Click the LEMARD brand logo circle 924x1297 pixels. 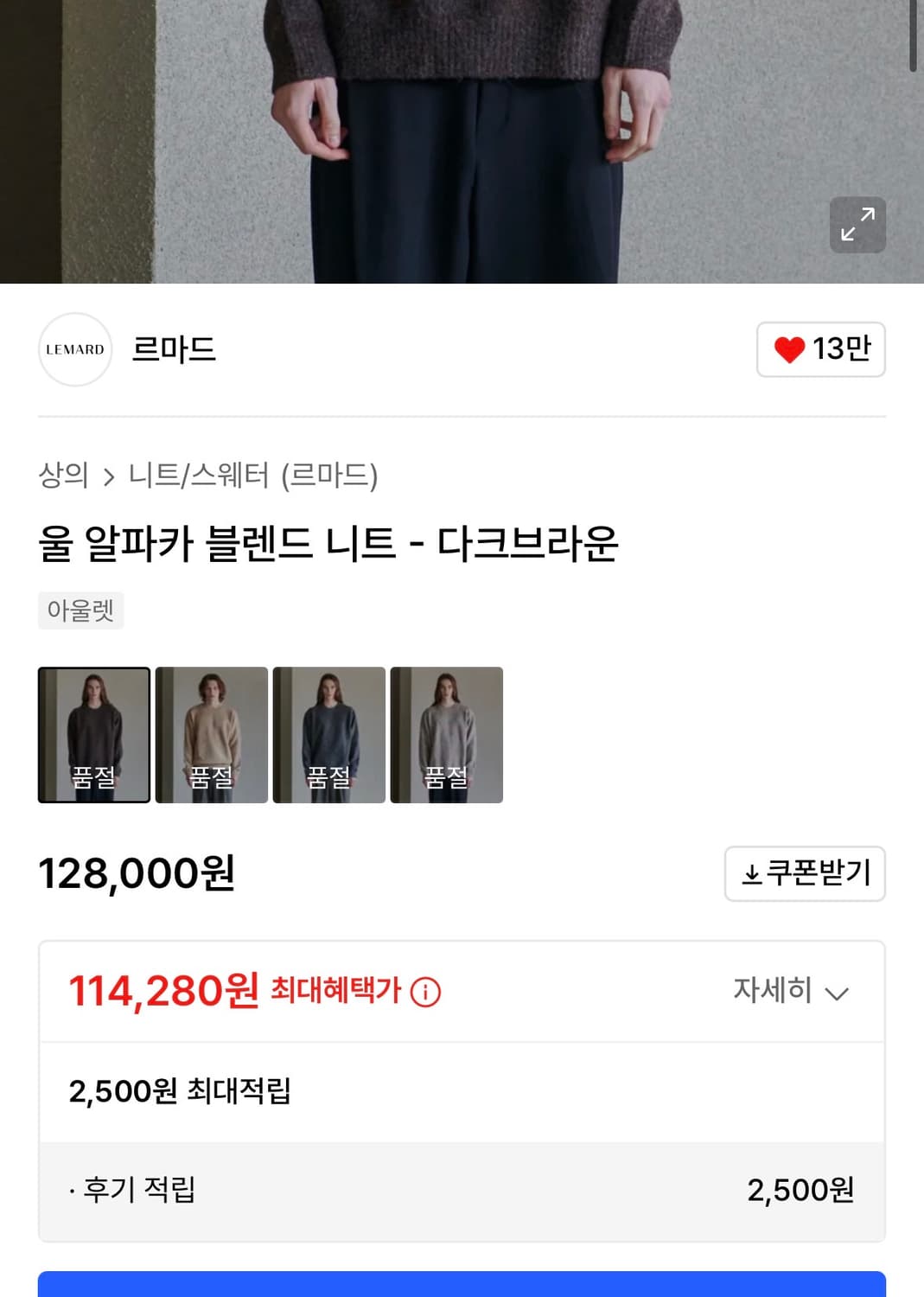[74, 349]
